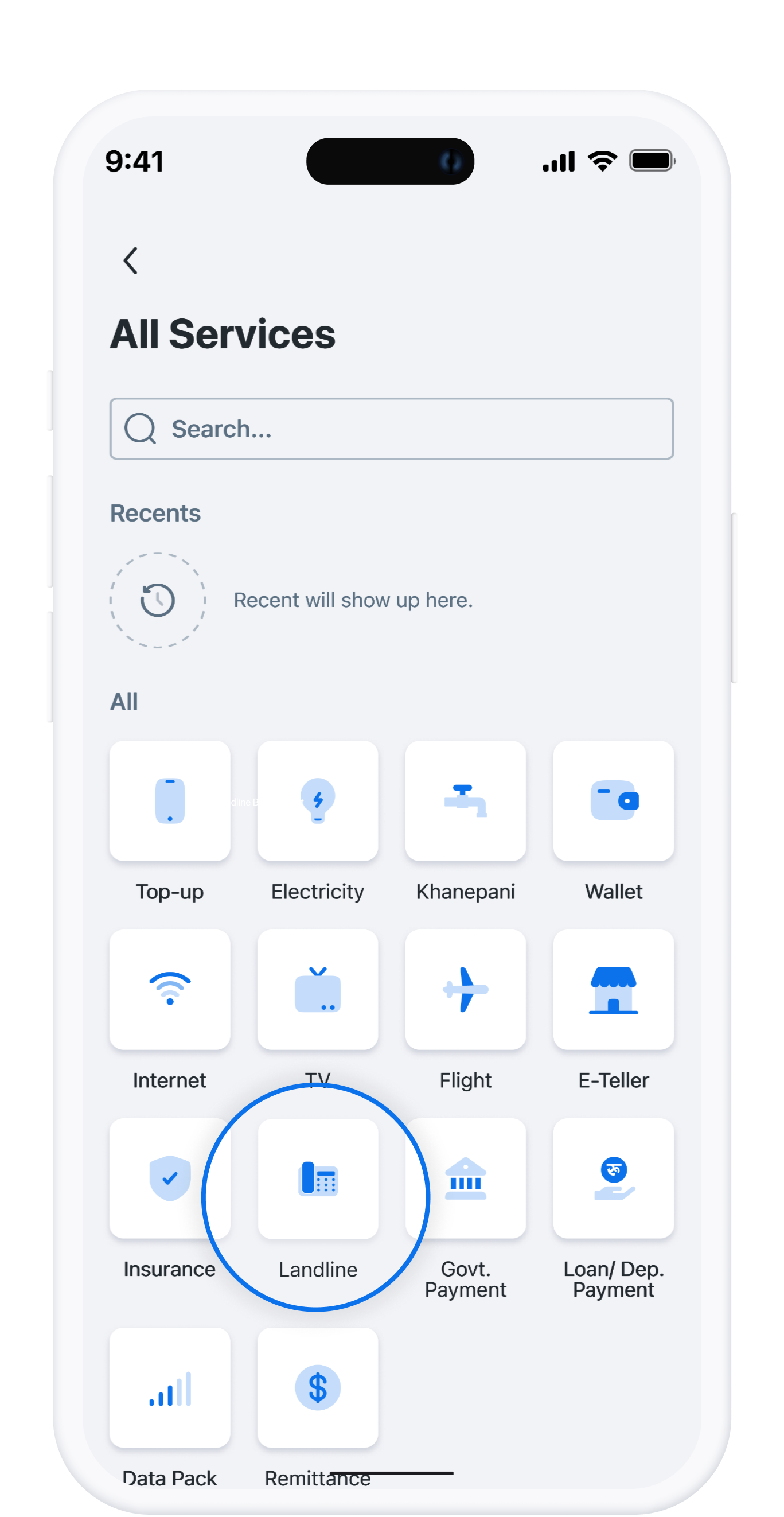Open the Top-up service
Viewport: 784px width, 1517px height.
click(170, 801)
